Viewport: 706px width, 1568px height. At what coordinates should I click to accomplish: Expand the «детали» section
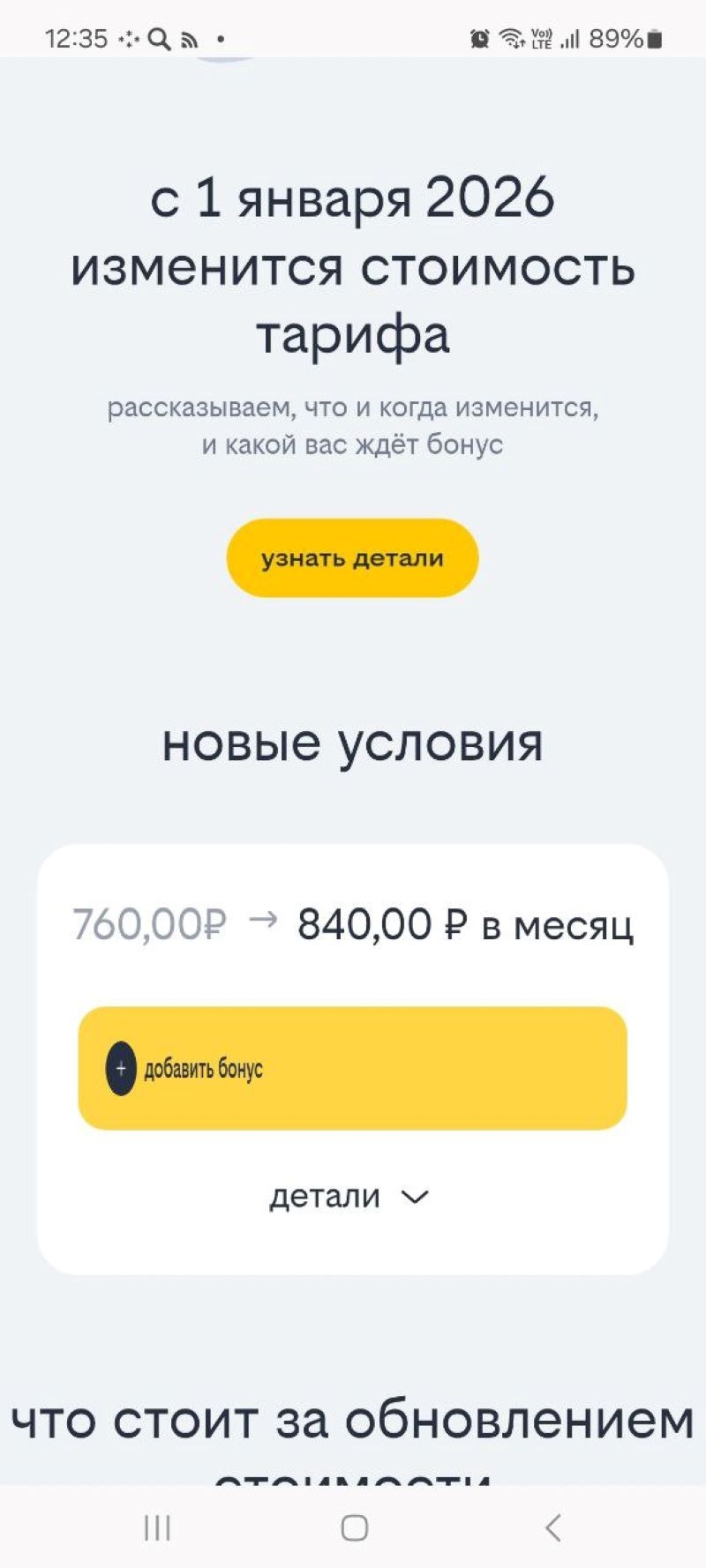point(349,1197)
